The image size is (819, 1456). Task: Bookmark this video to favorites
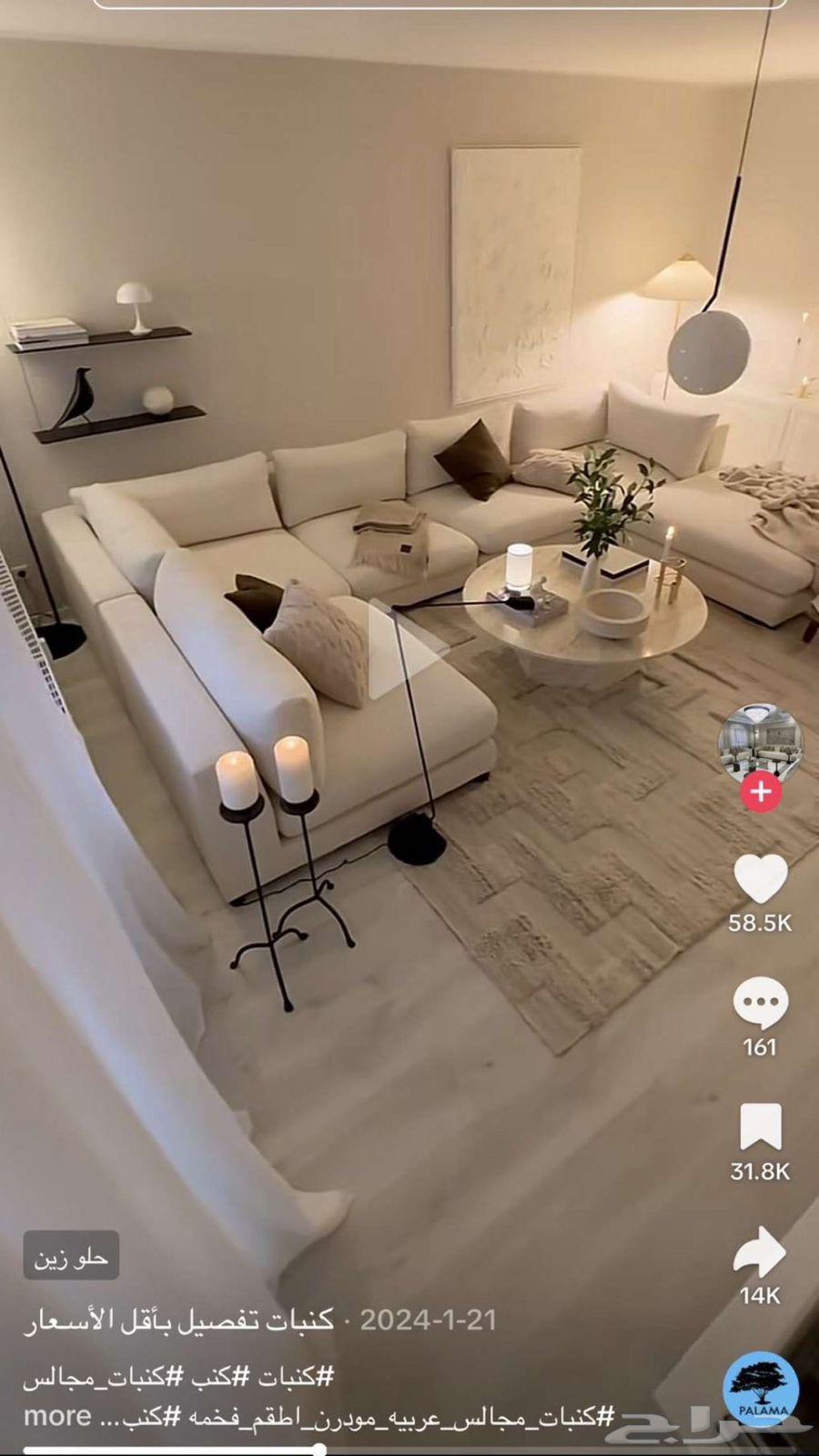tap(761, 1127)
